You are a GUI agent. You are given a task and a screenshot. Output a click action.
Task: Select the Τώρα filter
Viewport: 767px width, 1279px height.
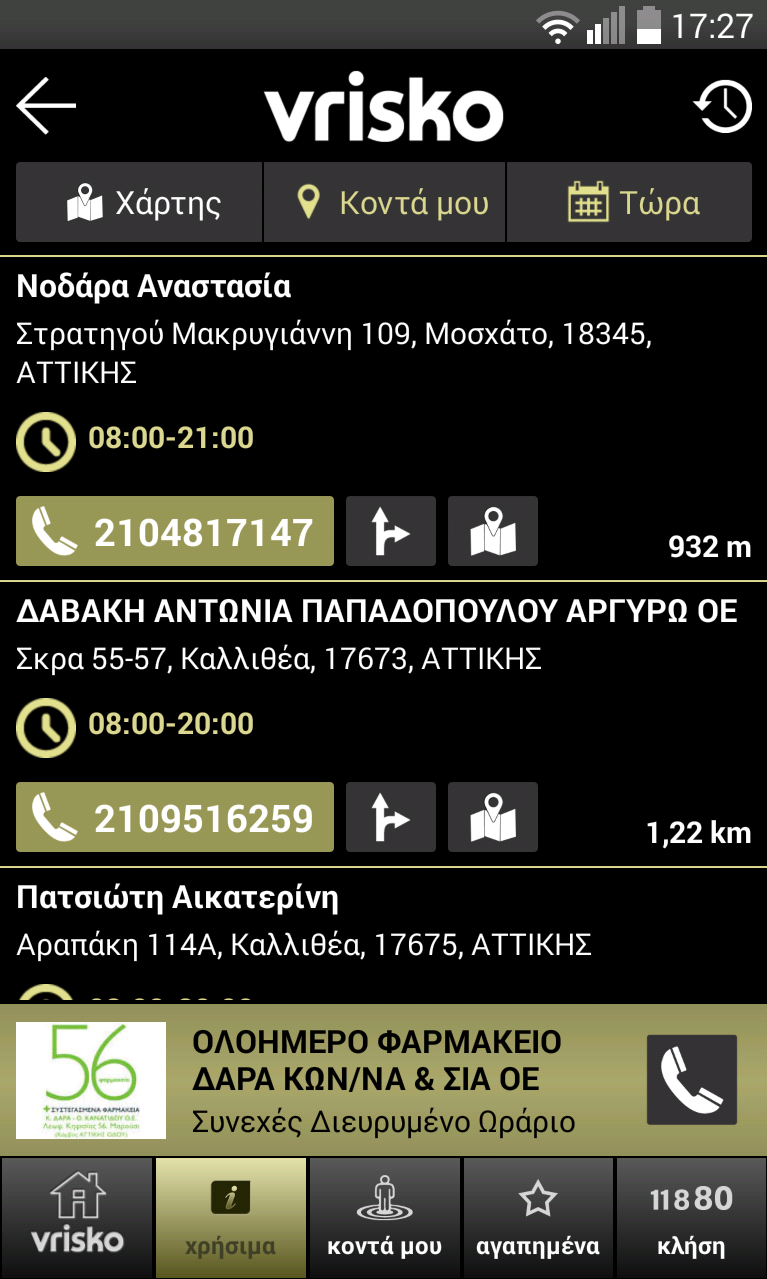tap(630, 203)
